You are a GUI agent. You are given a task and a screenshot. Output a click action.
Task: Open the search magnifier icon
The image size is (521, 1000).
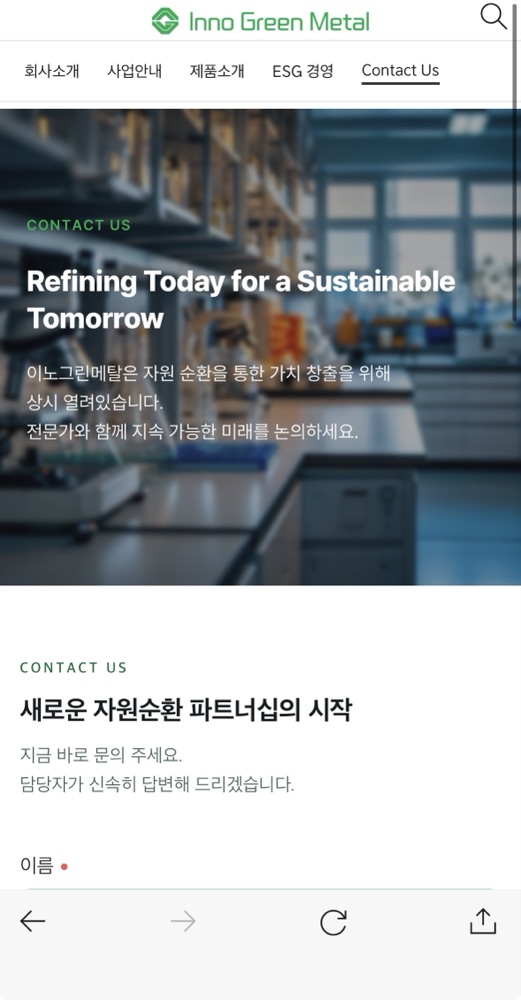493,16
